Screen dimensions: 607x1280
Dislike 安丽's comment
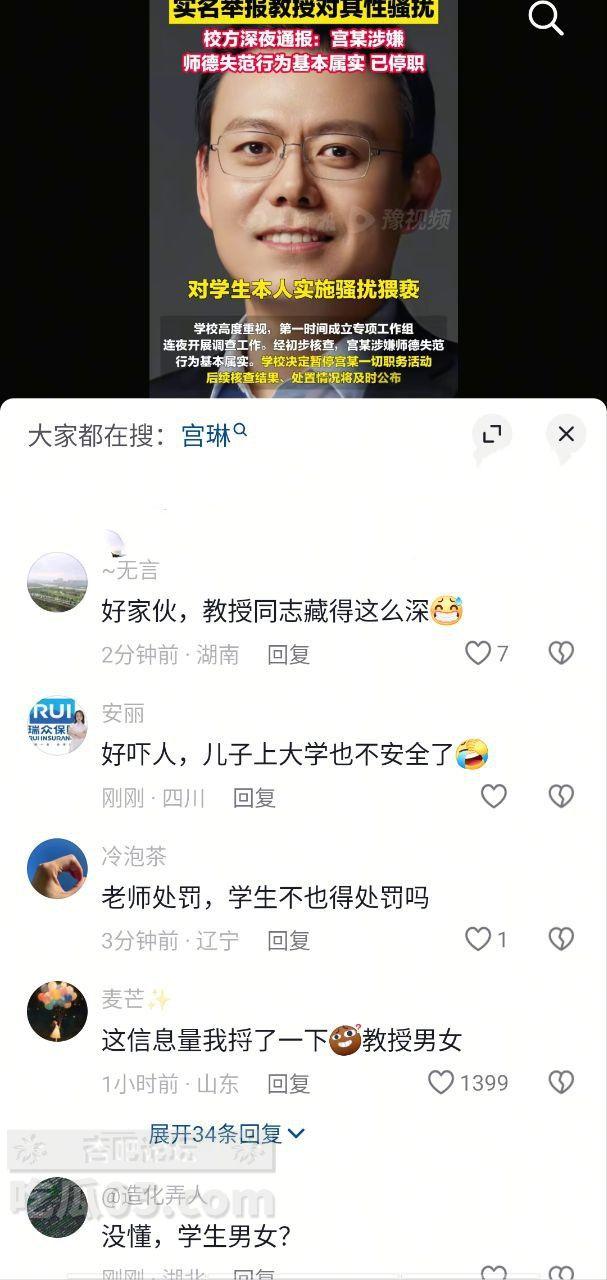point(561,796)
